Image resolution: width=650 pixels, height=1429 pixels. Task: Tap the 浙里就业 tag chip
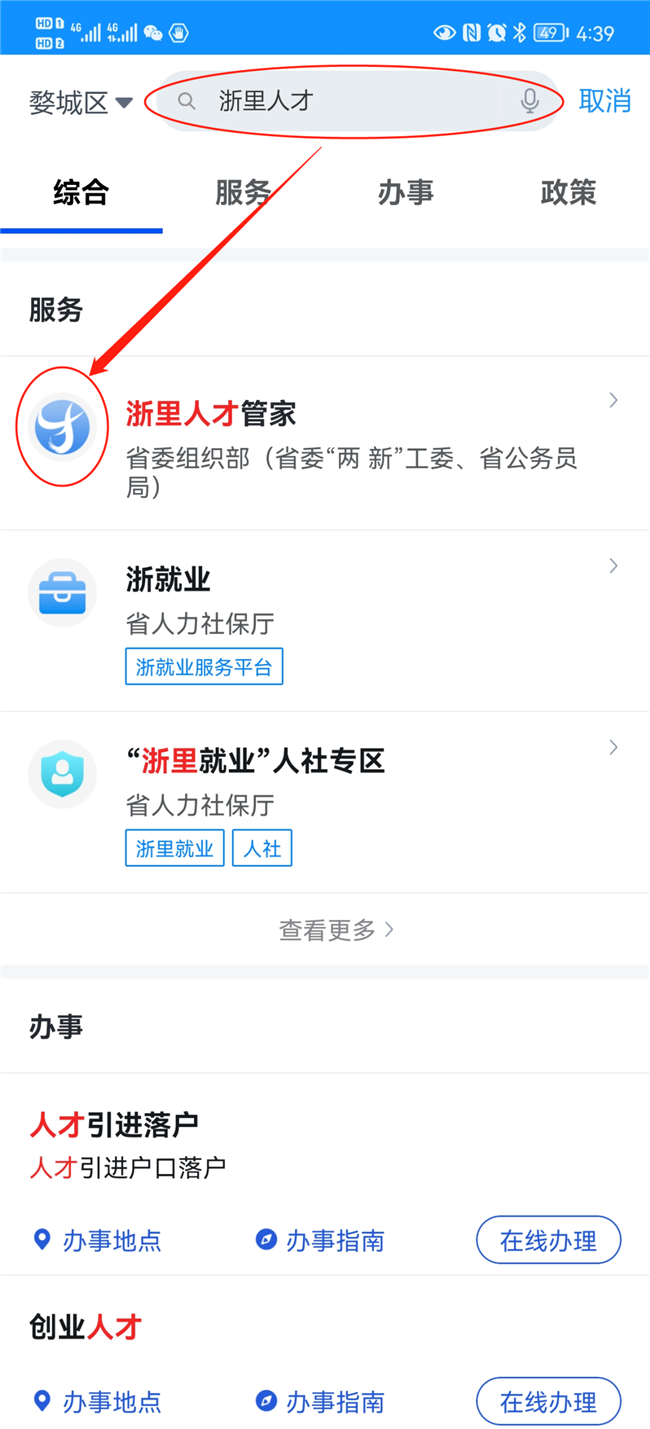175,849
